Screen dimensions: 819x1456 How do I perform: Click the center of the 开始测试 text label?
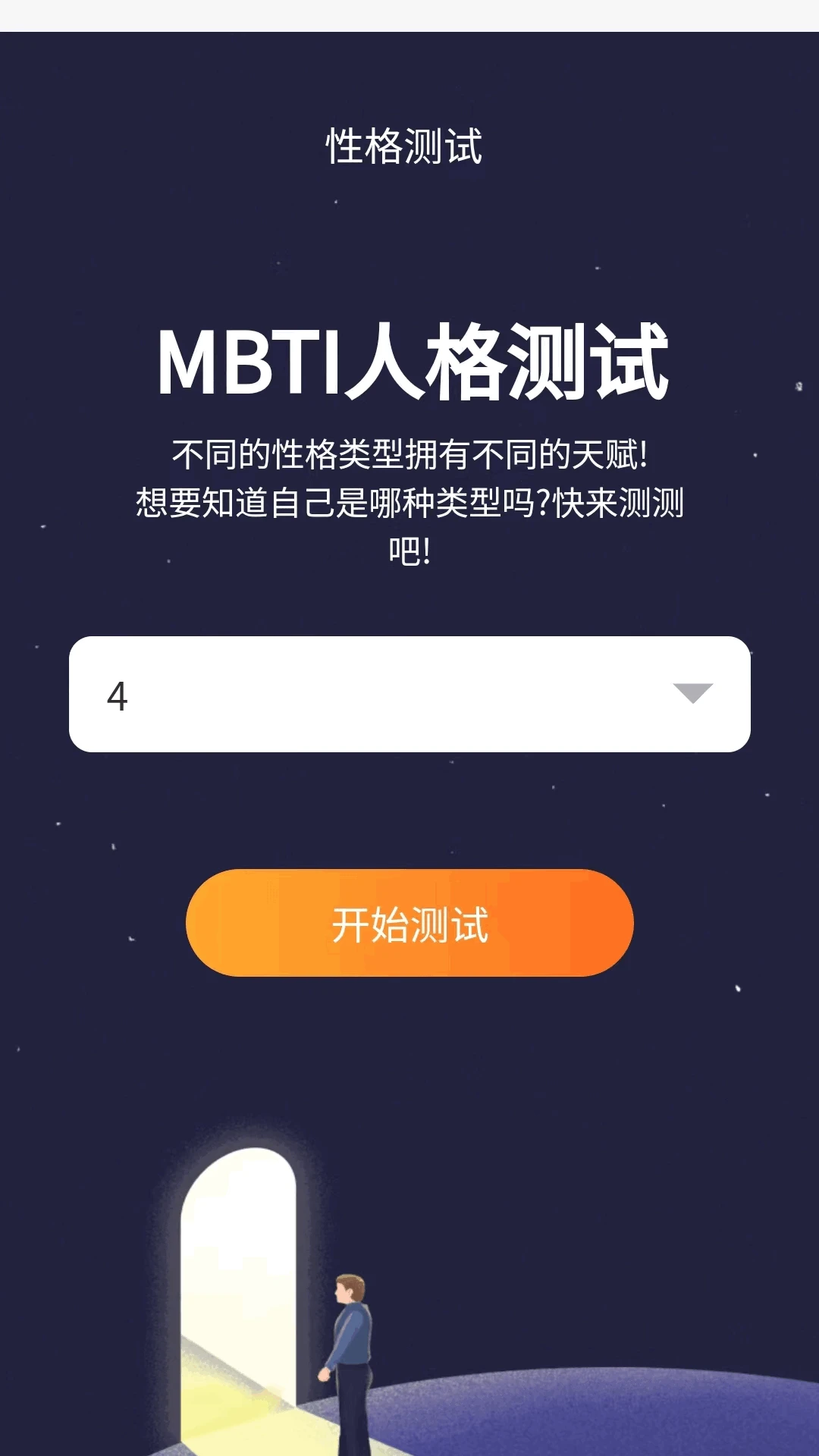(x=409, y=922)
